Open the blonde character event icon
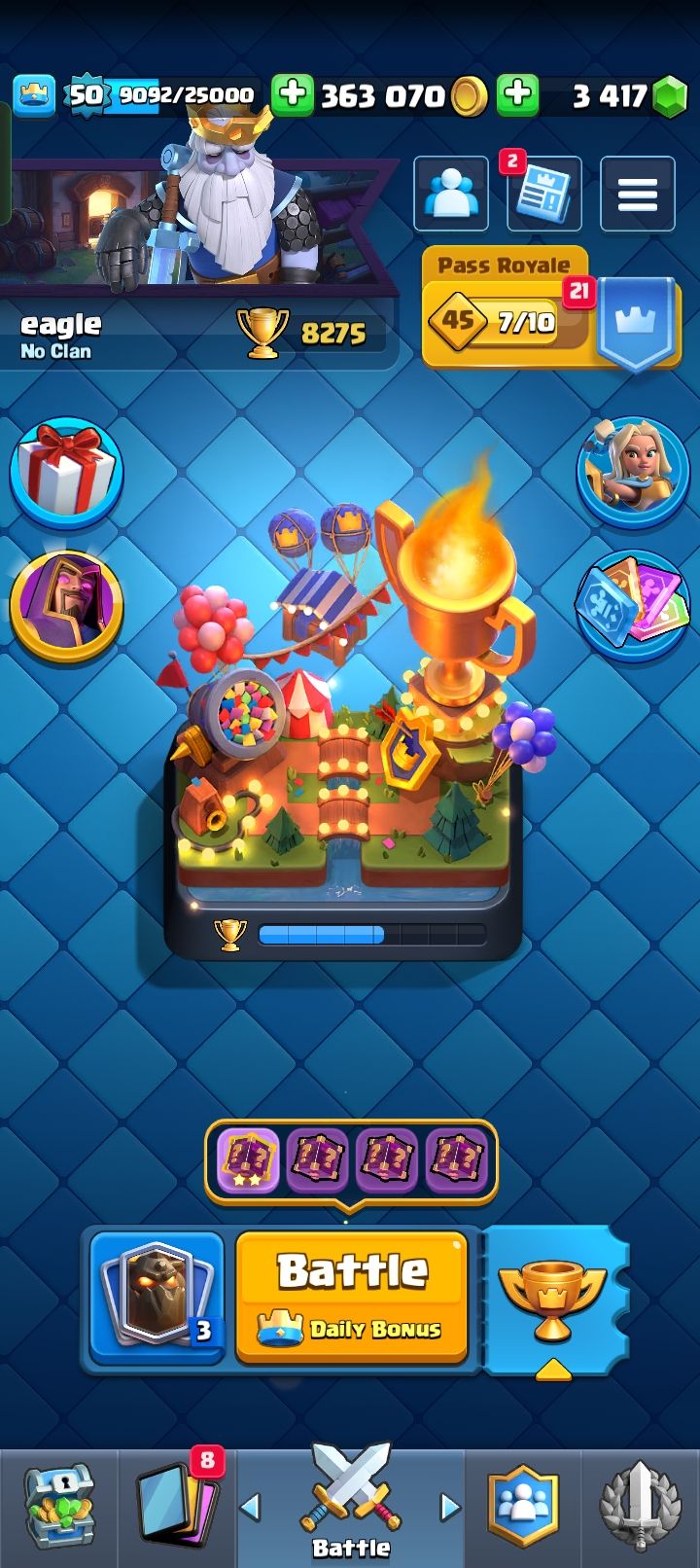The height and width of the screenshot is (1568, 700). (633, 472)
